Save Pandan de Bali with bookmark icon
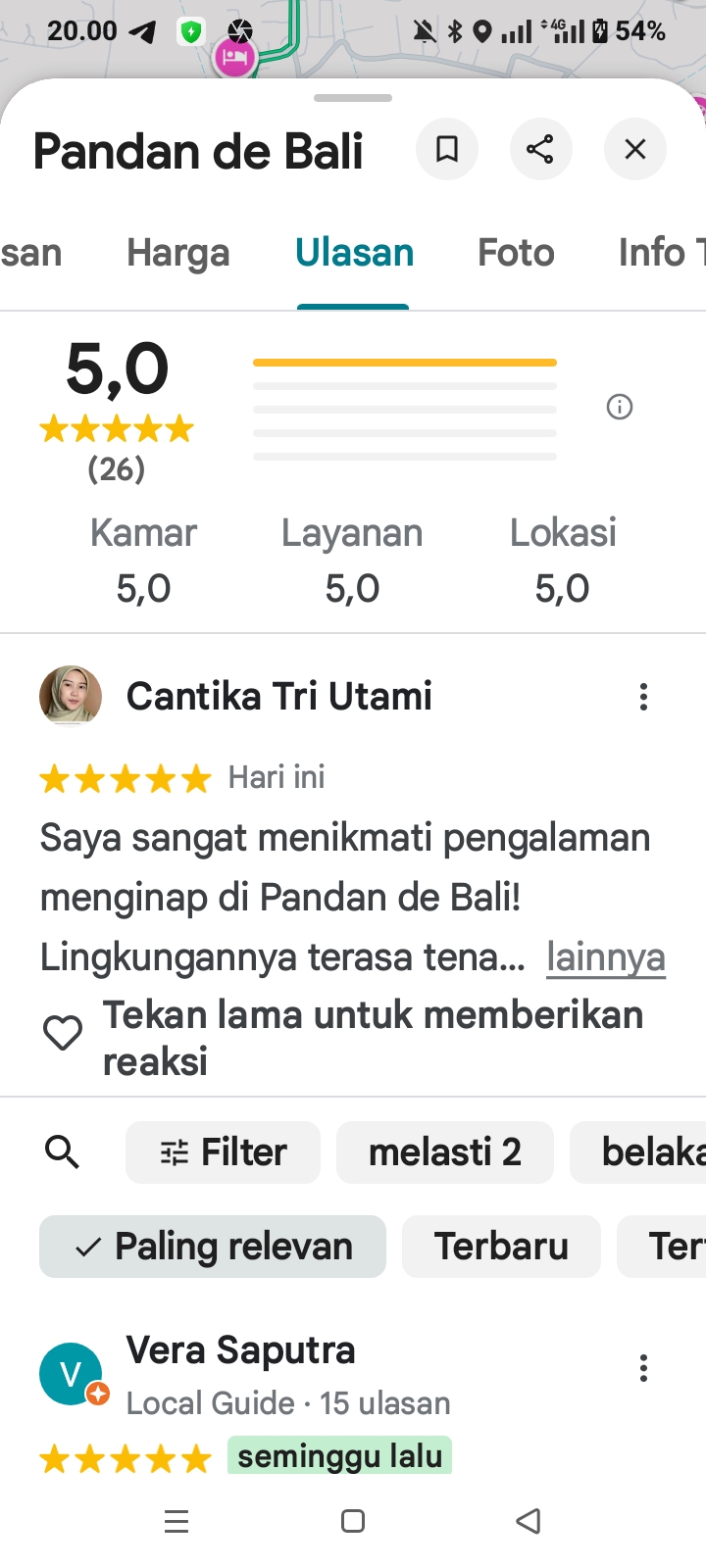Image resolution: width=706 pixels, height=1568 pixels. pyautogui.click(x=447, y=149)
